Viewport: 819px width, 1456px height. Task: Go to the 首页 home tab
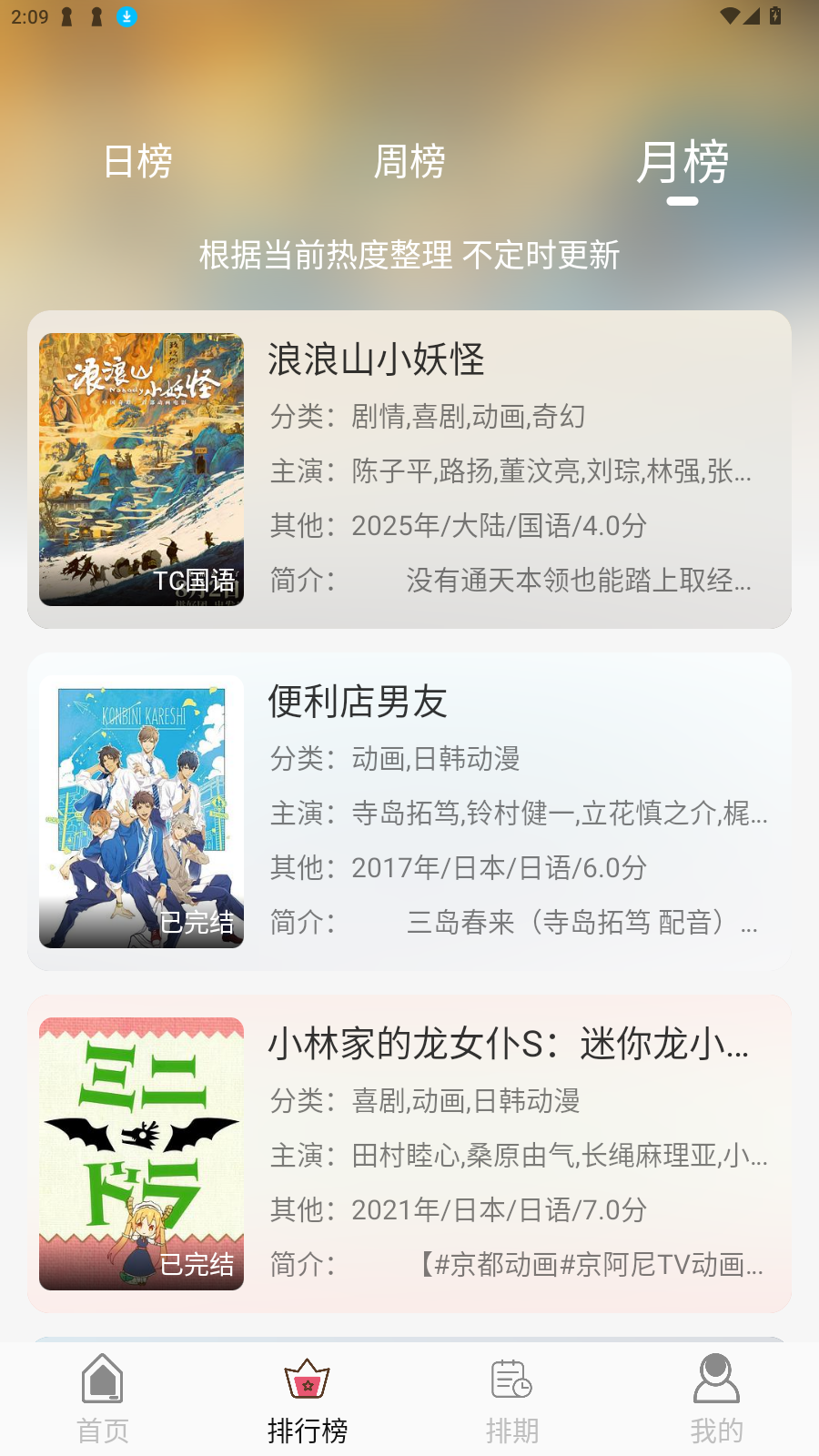coord(103,1400)
